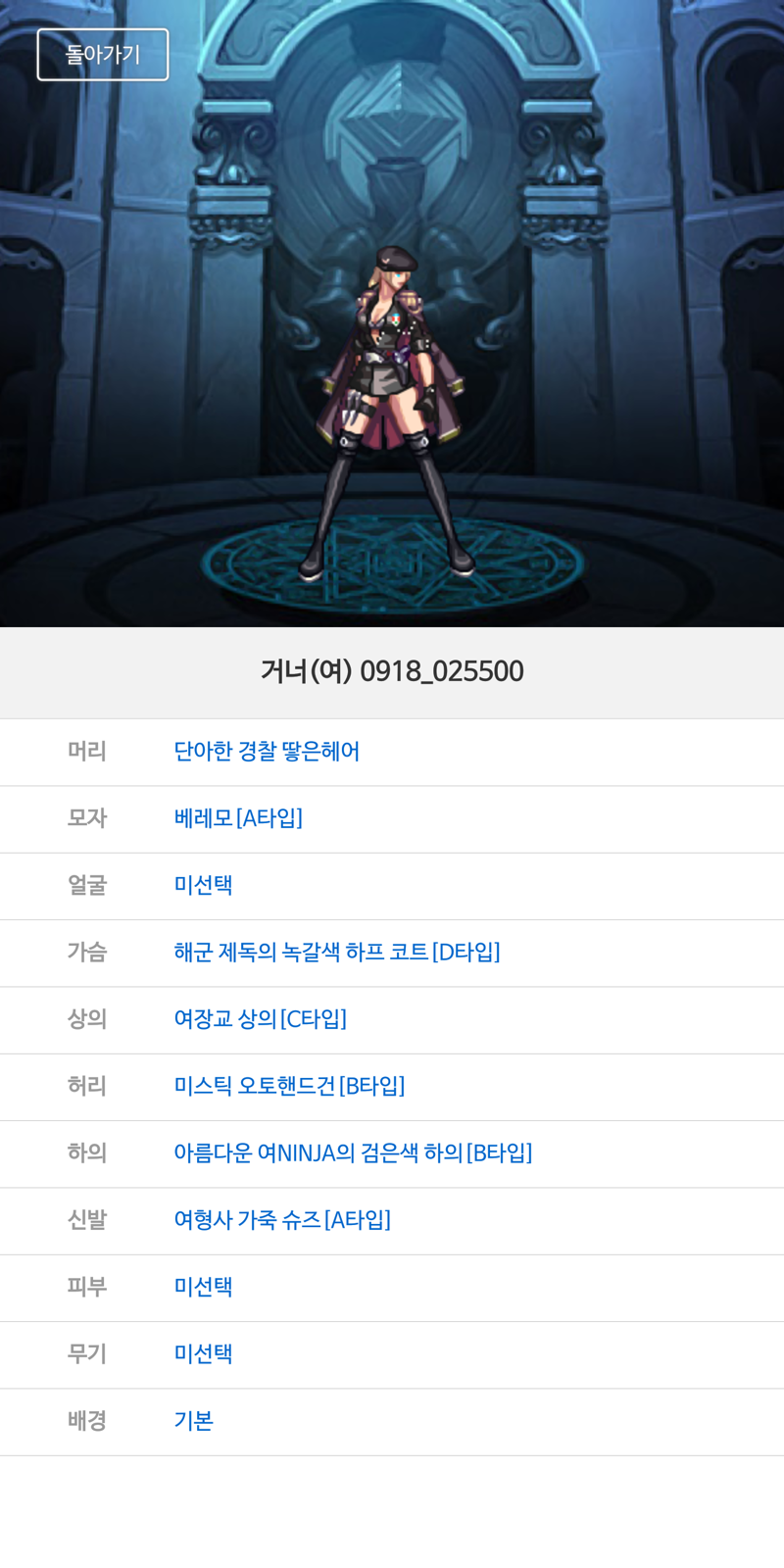The image size is (784, 1568).
Task: Open the 단아한 경찰 땋은헤어 hair item
Action: tap(267, 752)
